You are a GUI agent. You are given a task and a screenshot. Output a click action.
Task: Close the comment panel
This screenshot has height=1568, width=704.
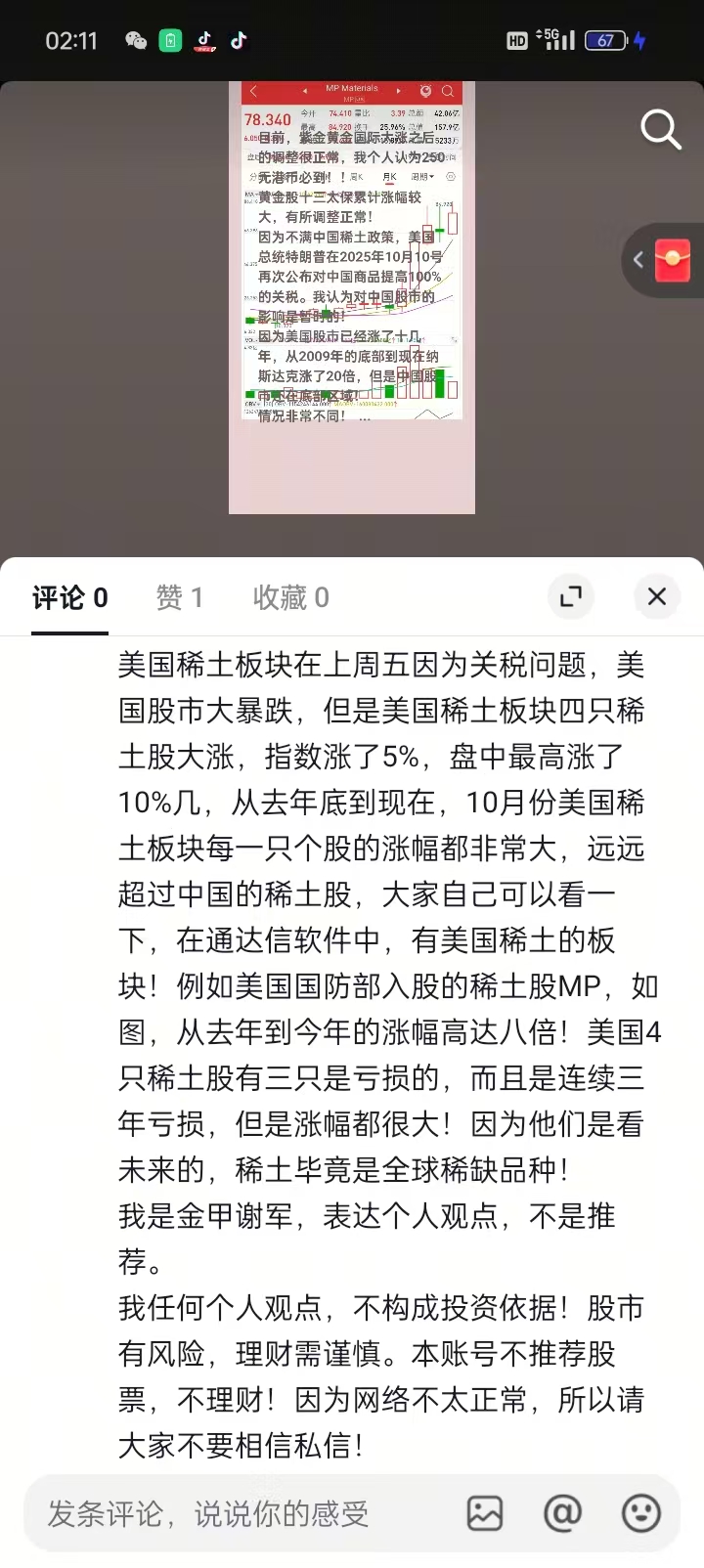click(657, 596)
